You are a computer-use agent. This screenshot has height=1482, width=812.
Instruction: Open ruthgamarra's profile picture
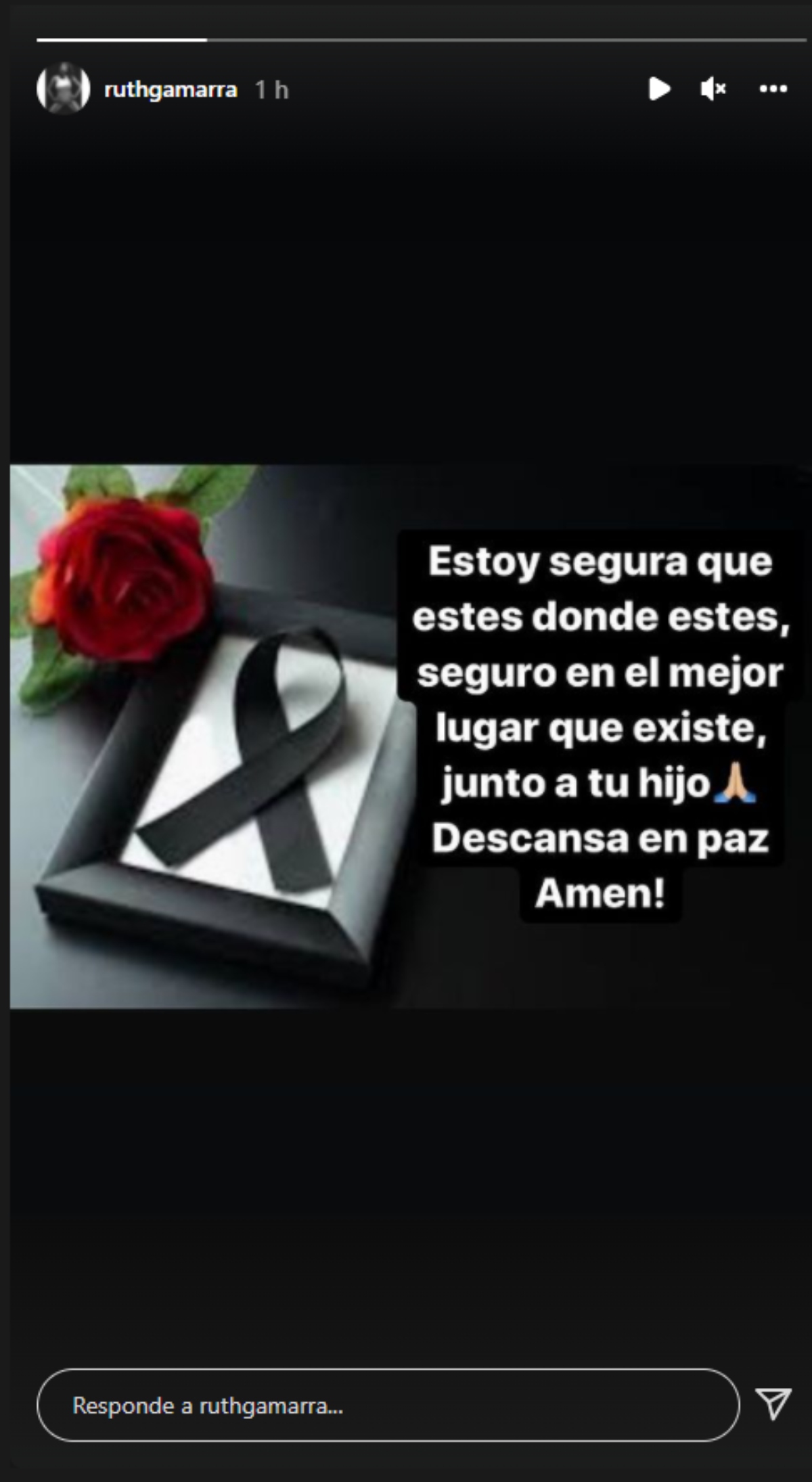pos(63,89)
